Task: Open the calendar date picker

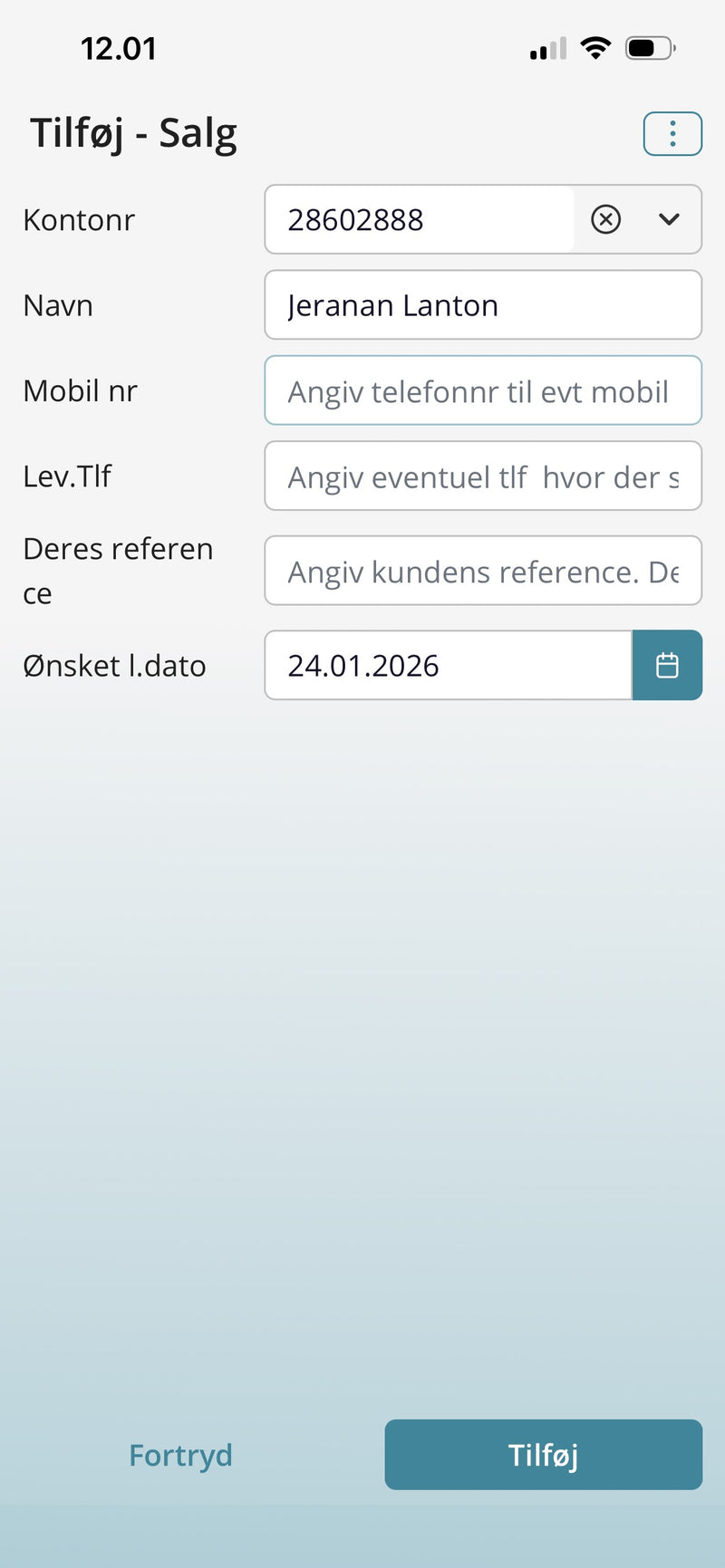Action: pos(667,666)
